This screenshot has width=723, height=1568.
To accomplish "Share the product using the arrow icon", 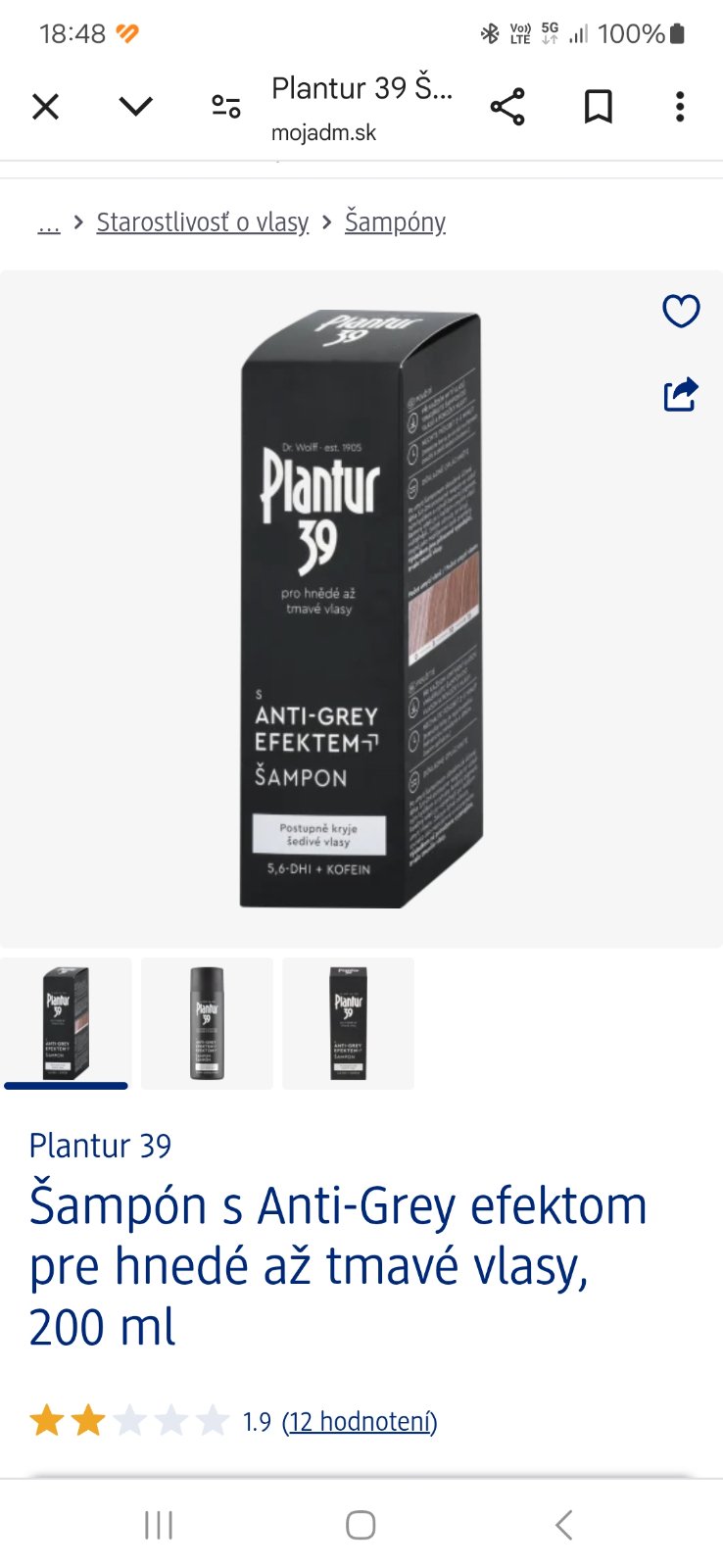I will (x=681, y=394).
